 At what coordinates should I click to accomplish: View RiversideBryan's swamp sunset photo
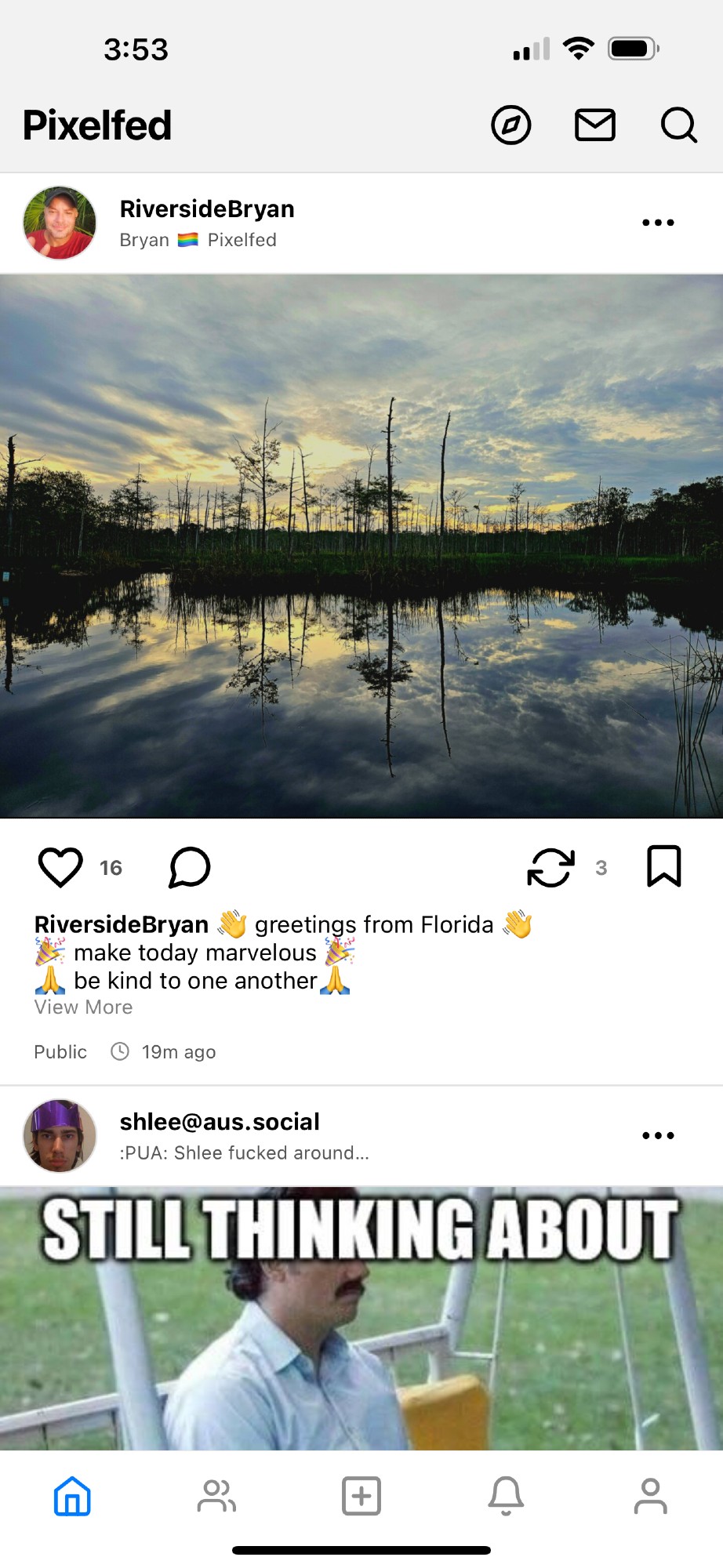click(361, 546)
